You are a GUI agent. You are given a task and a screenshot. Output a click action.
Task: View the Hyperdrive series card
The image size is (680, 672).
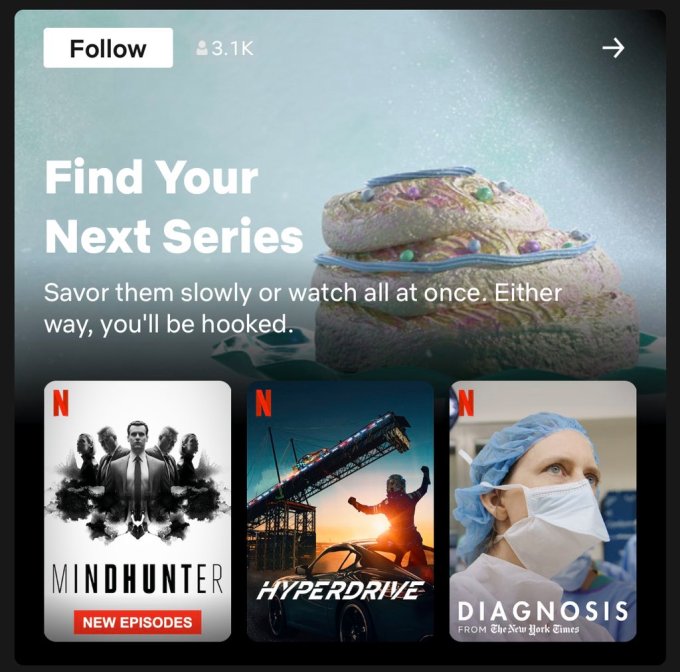tap(340, 510)
